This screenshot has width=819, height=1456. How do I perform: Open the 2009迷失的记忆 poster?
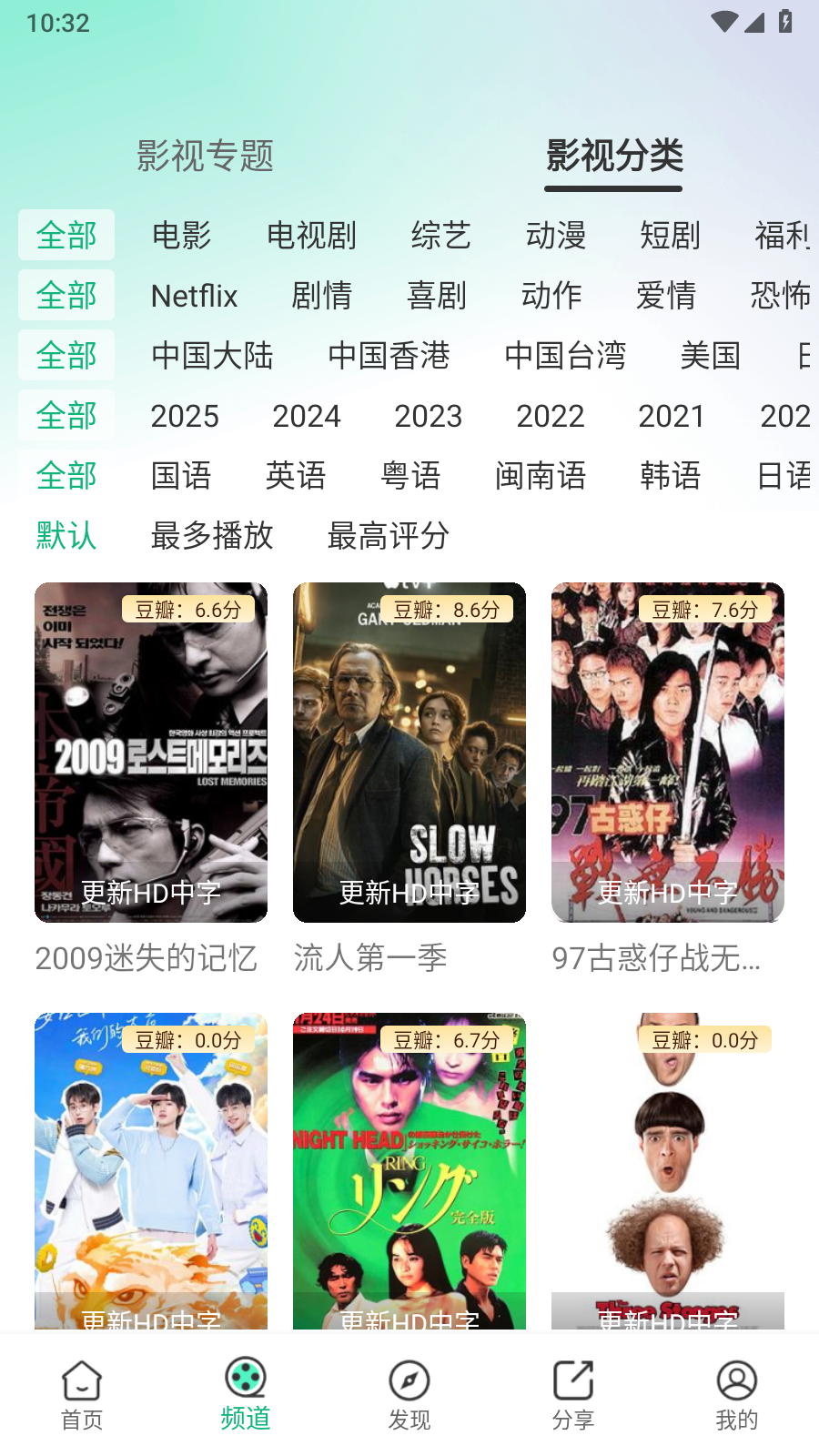(x=150, y=752)
